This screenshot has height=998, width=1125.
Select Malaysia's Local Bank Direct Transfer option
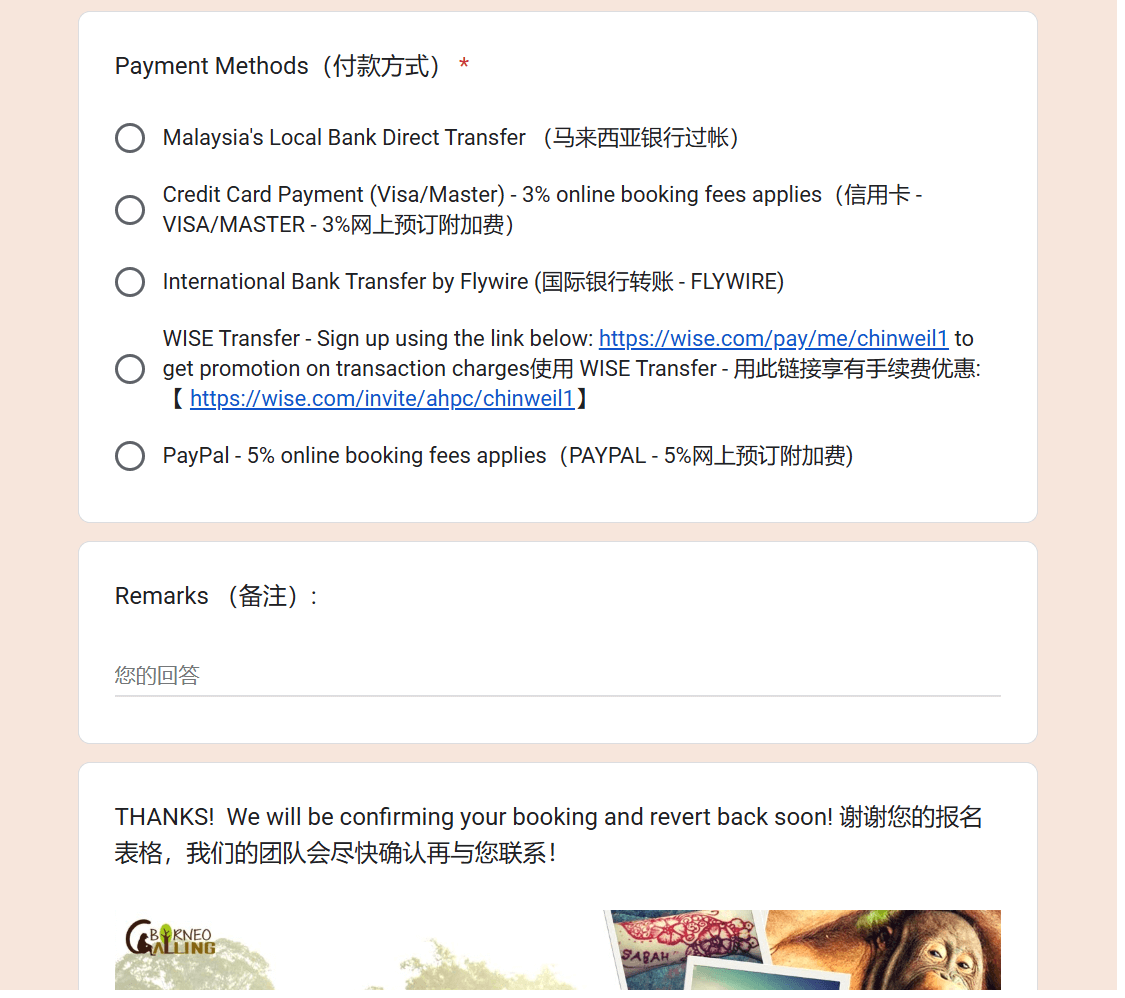[x=130, y=138]
